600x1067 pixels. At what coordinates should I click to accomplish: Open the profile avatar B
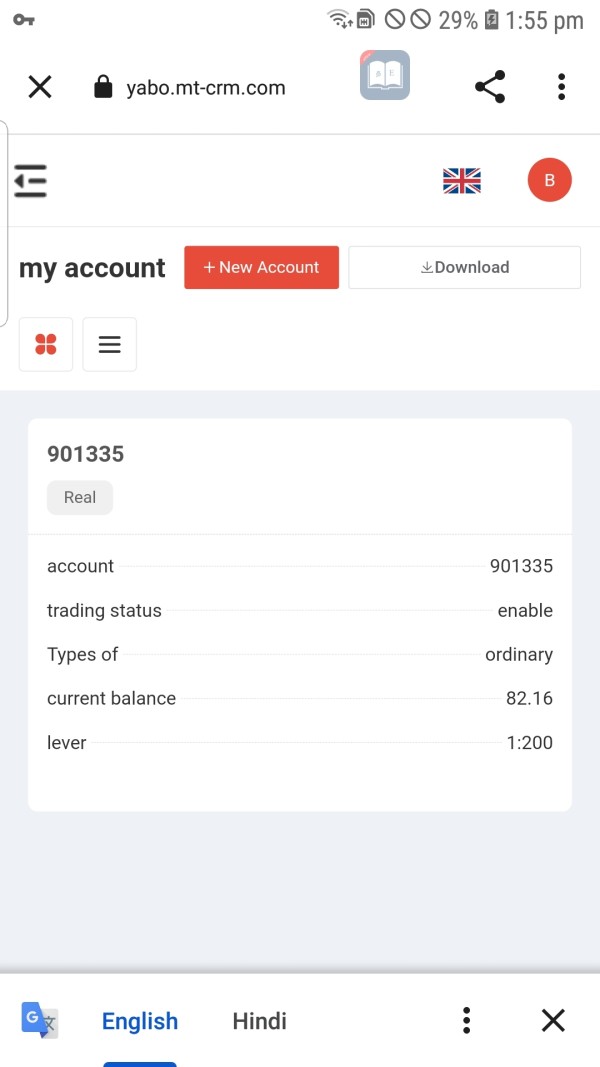(550, 180)
